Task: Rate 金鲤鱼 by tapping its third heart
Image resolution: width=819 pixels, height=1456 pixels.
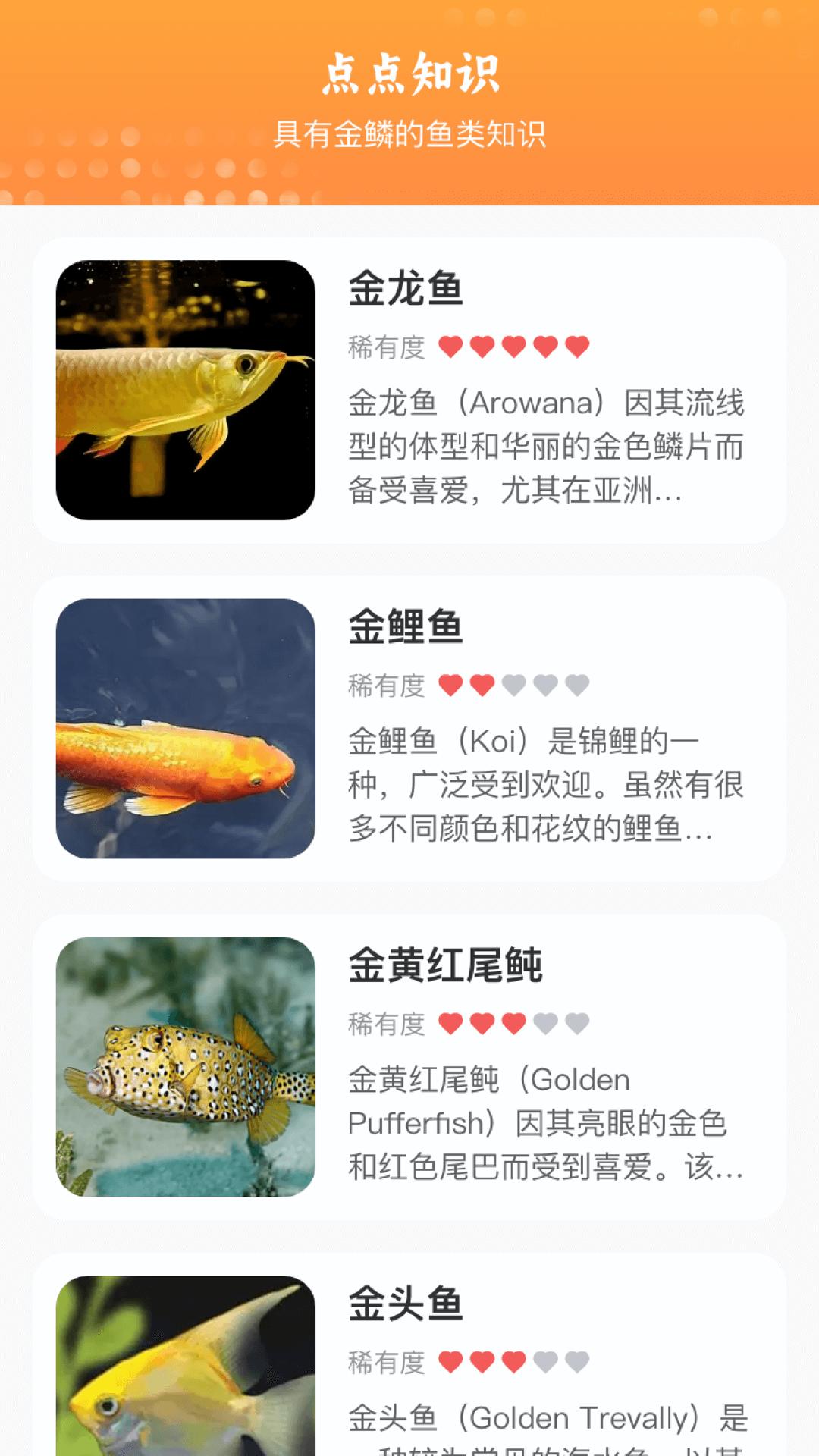Action: [x=516, y=682]
